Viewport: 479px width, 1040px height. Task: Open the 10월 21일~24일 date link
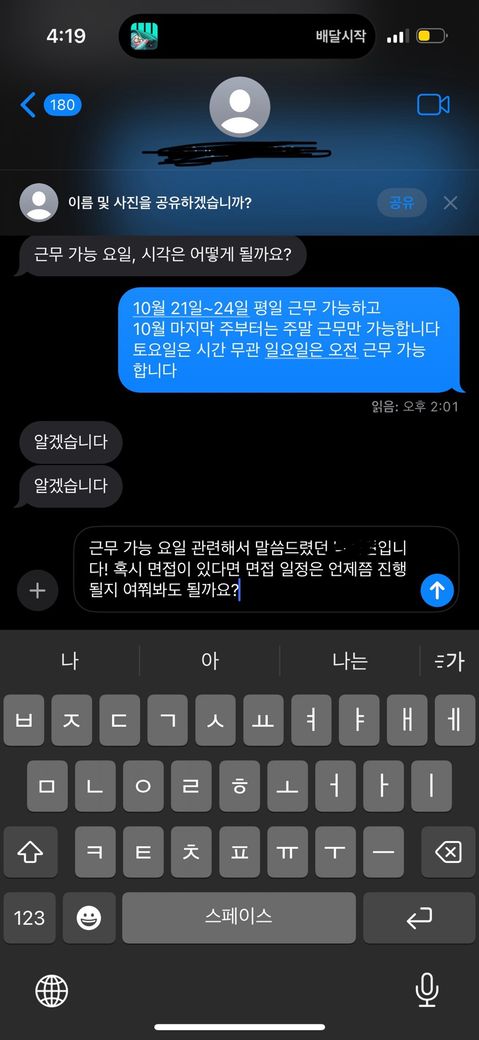(x=190, y=308)
